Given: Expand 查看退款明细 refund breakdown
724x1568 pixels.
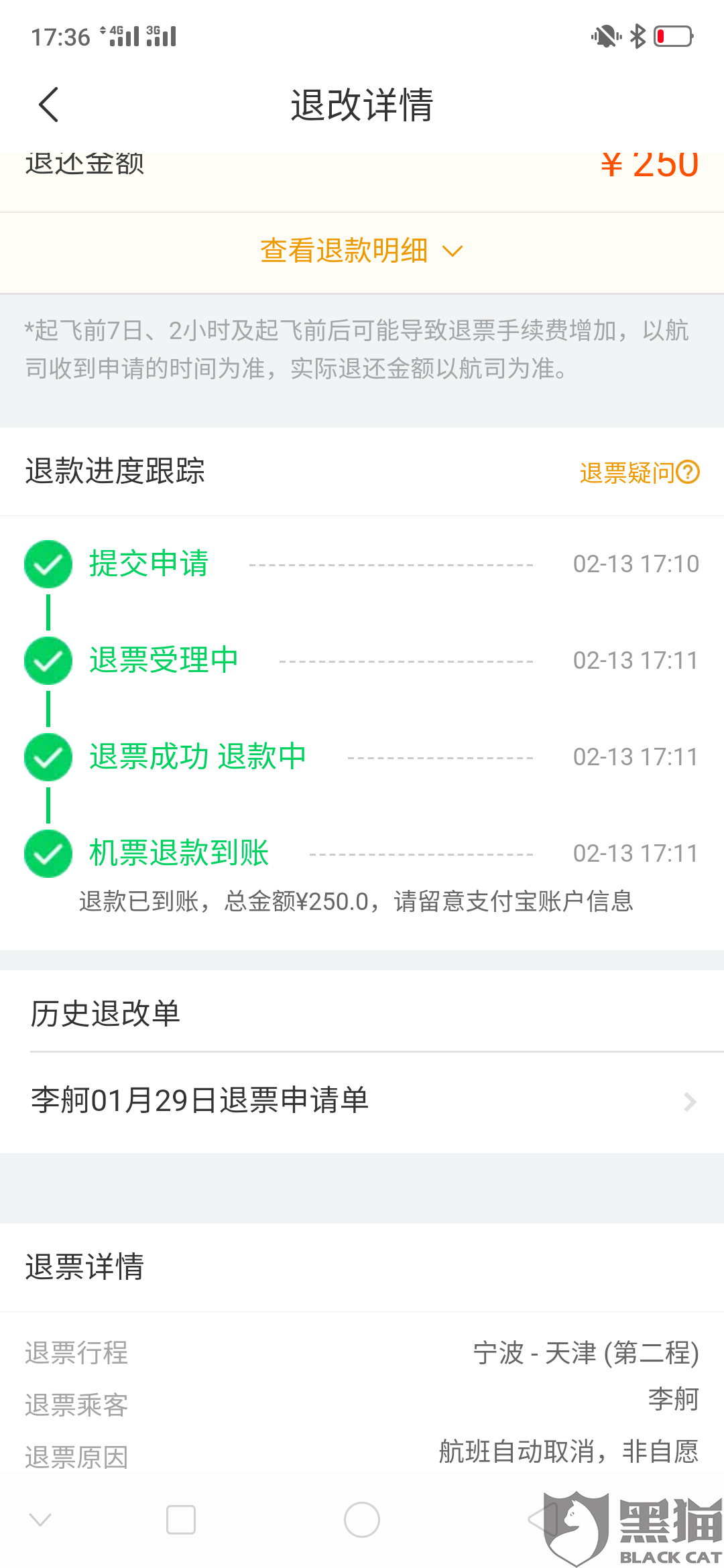Looking at the screenshot, I should click(362, 251).
